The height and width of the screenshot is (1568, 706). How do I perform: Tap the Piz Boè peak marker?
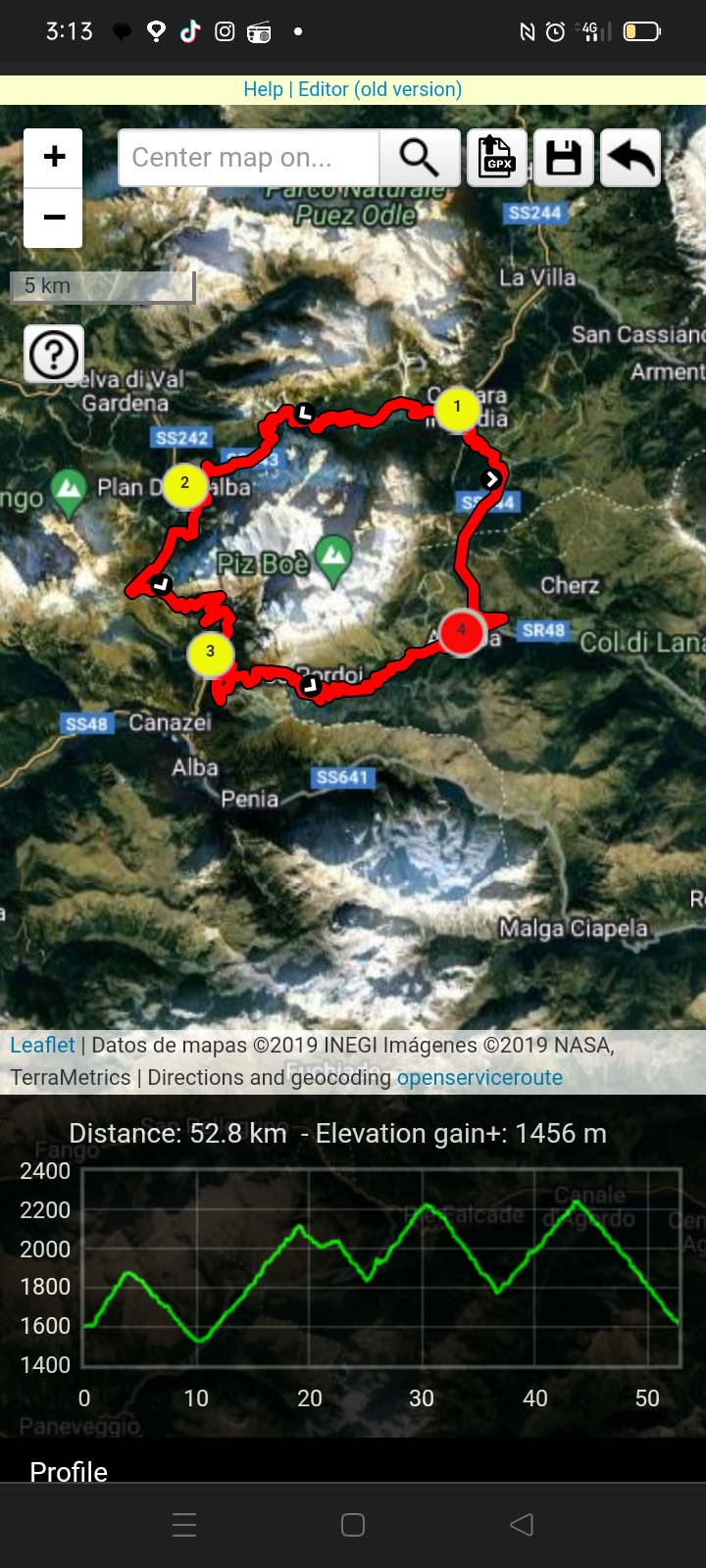tap(333, 558)
